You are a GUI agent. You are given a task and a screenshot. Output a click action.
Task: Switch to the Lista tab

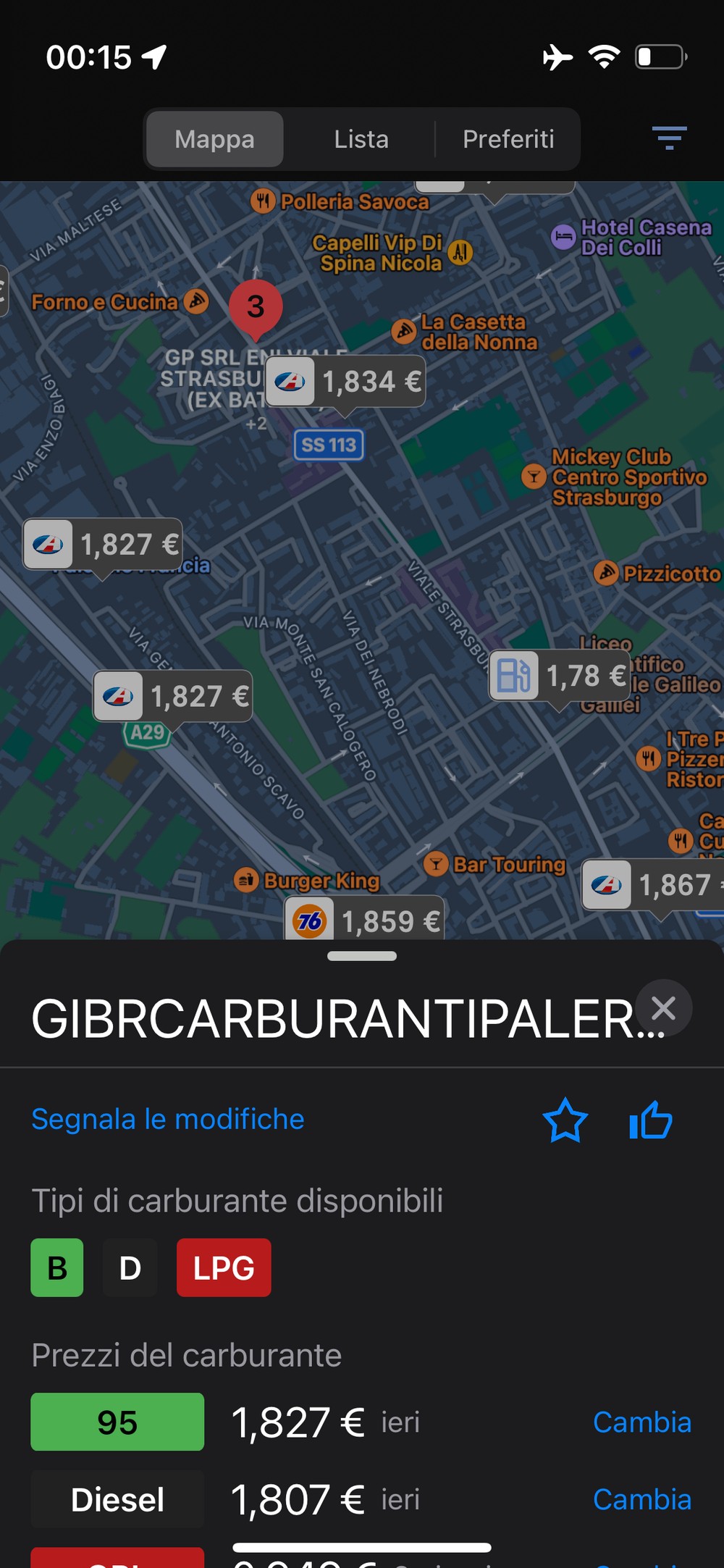click(x=361, y=139)
